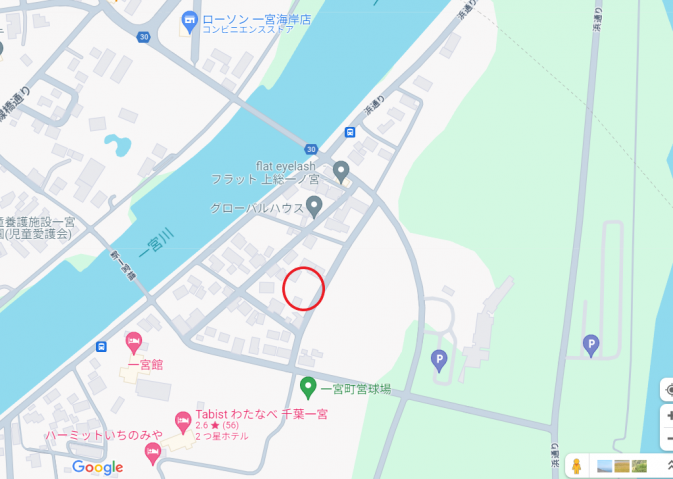
Task: Open the imagery thumbnails strip
Action: tap(621, 466)
